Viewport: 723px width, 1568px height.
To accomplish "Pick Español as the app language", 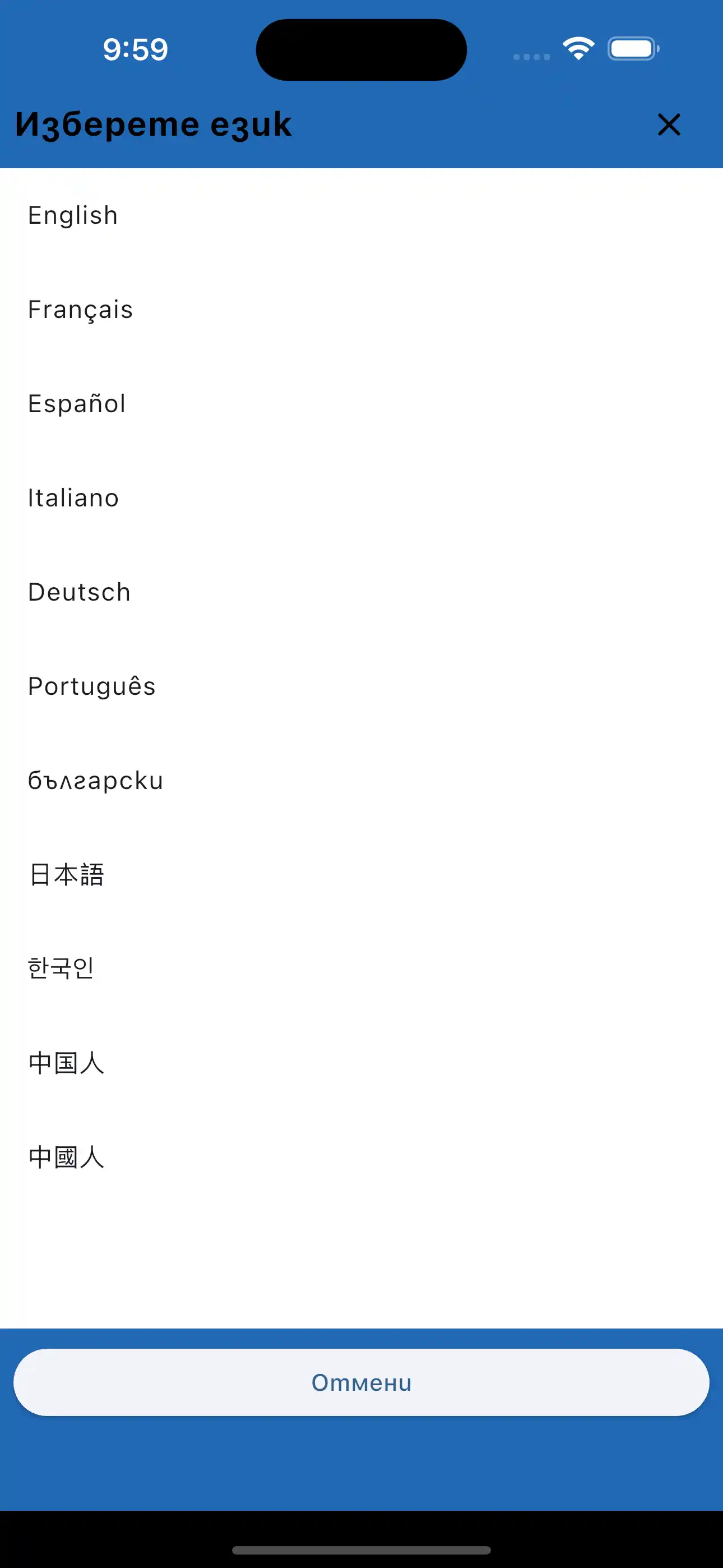I will (x=77, y=404).
